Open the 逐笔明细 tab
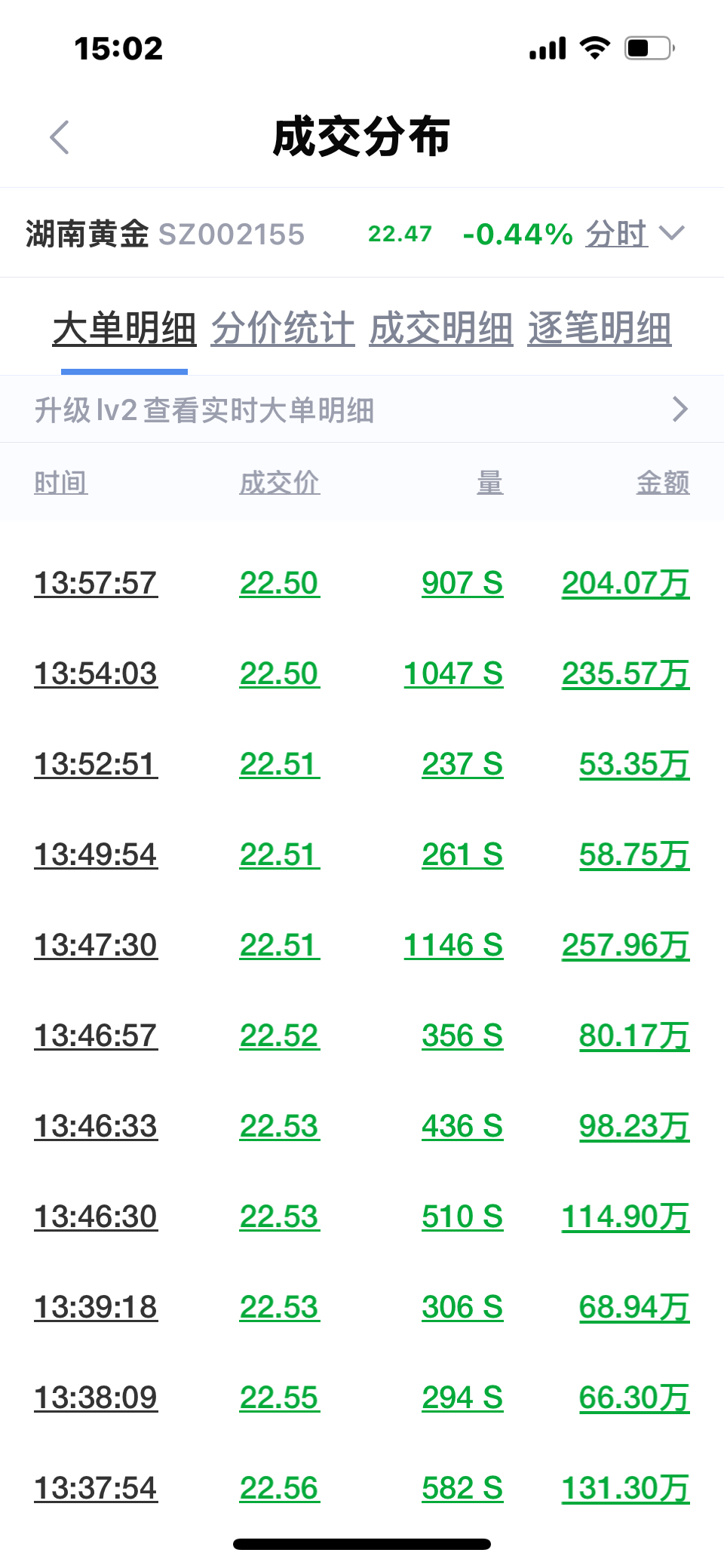Image resolution: width=724 pixels, height=1568 pixels. tap(600, 329)
